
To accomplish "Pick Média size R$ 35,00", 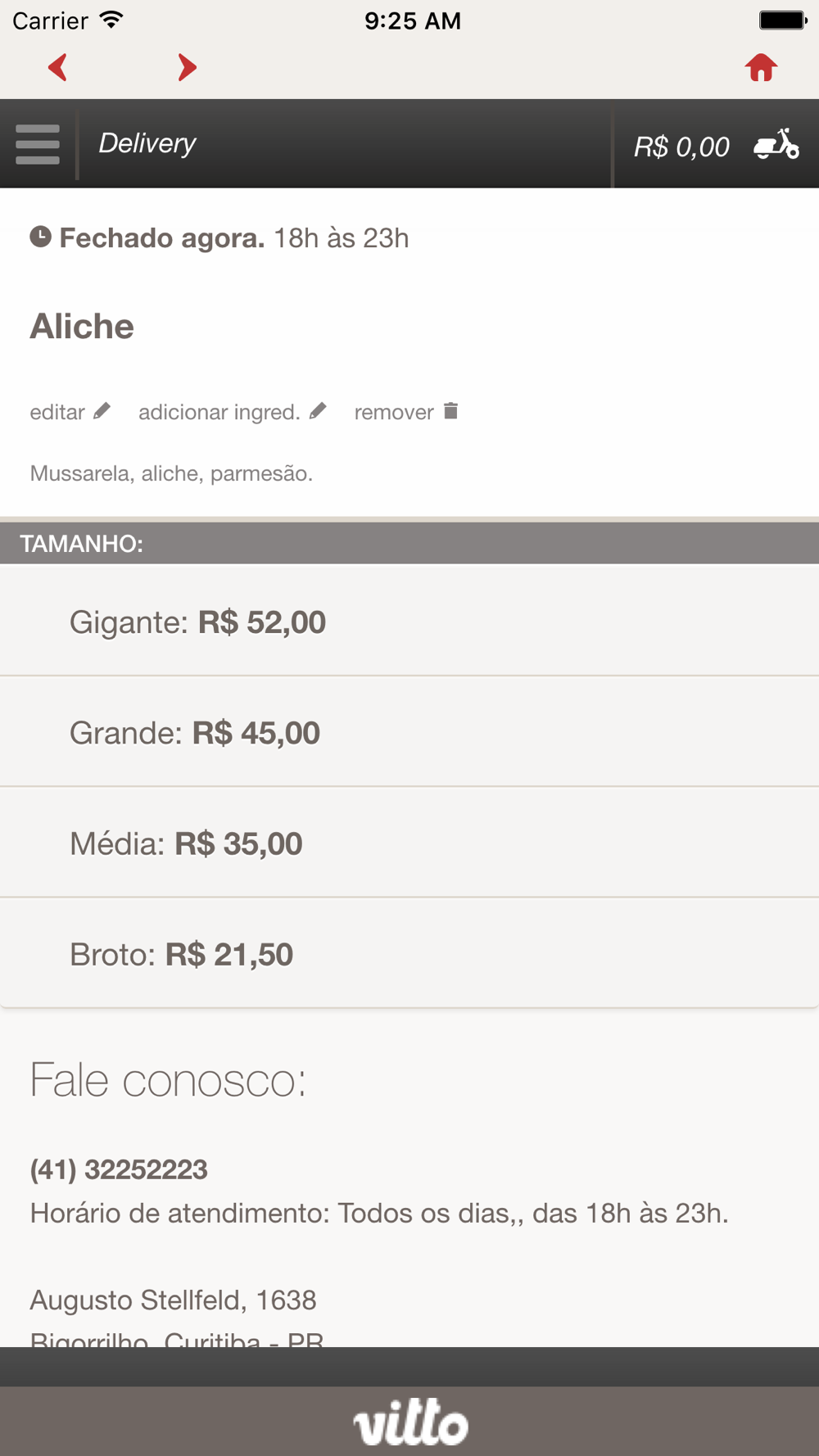I will coord(409,843).
